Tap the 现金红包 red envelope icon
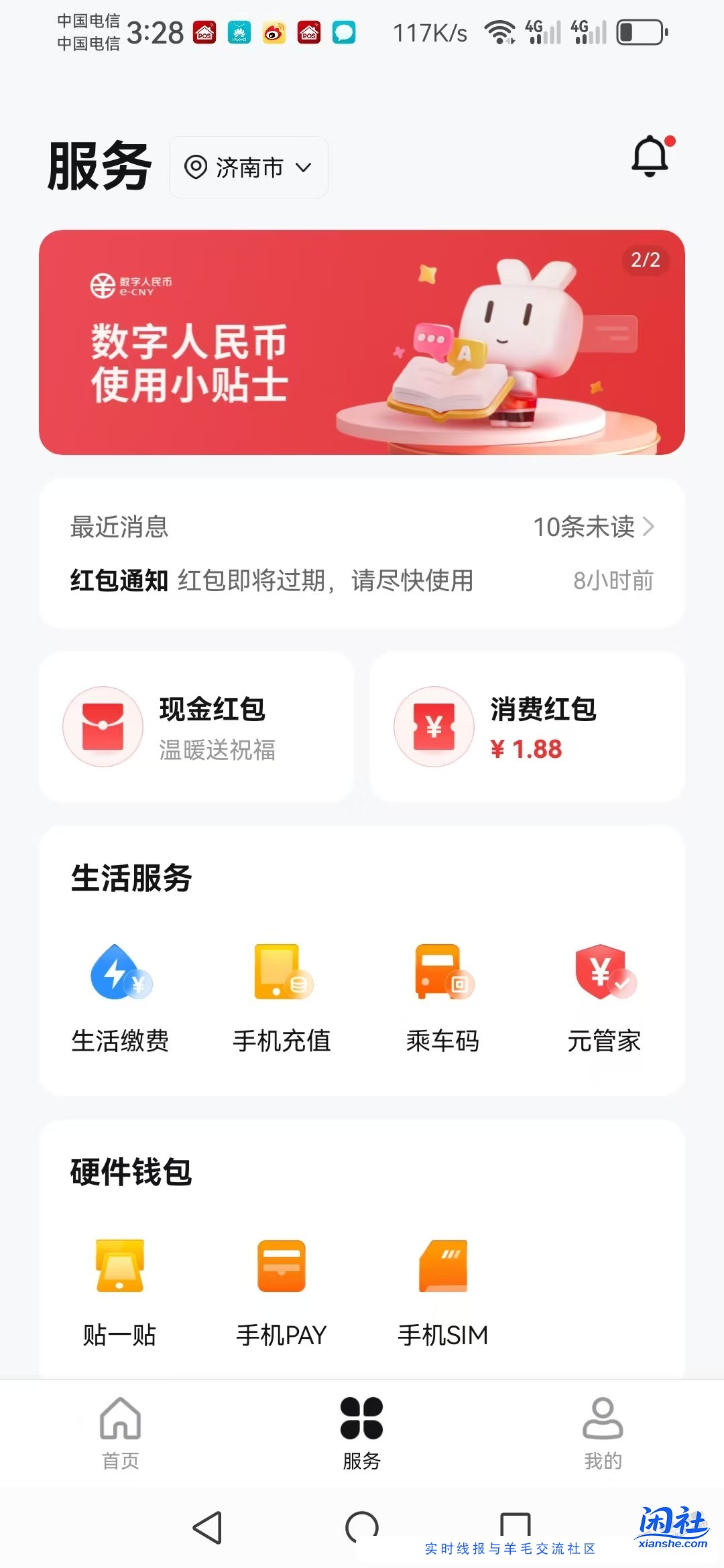724x1568 pixels. click(x=102, y=726)
